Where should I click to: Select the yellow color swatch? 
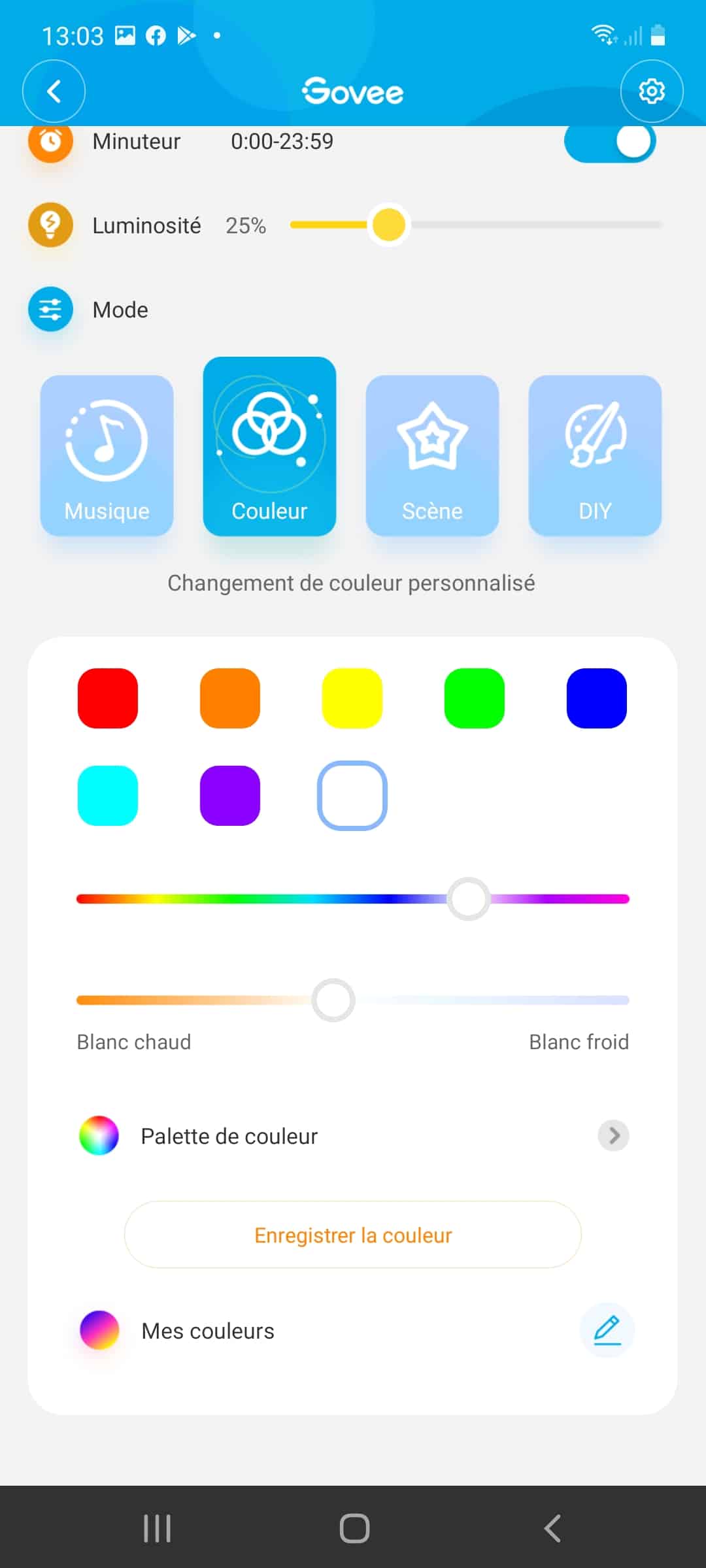coord(352,698)
